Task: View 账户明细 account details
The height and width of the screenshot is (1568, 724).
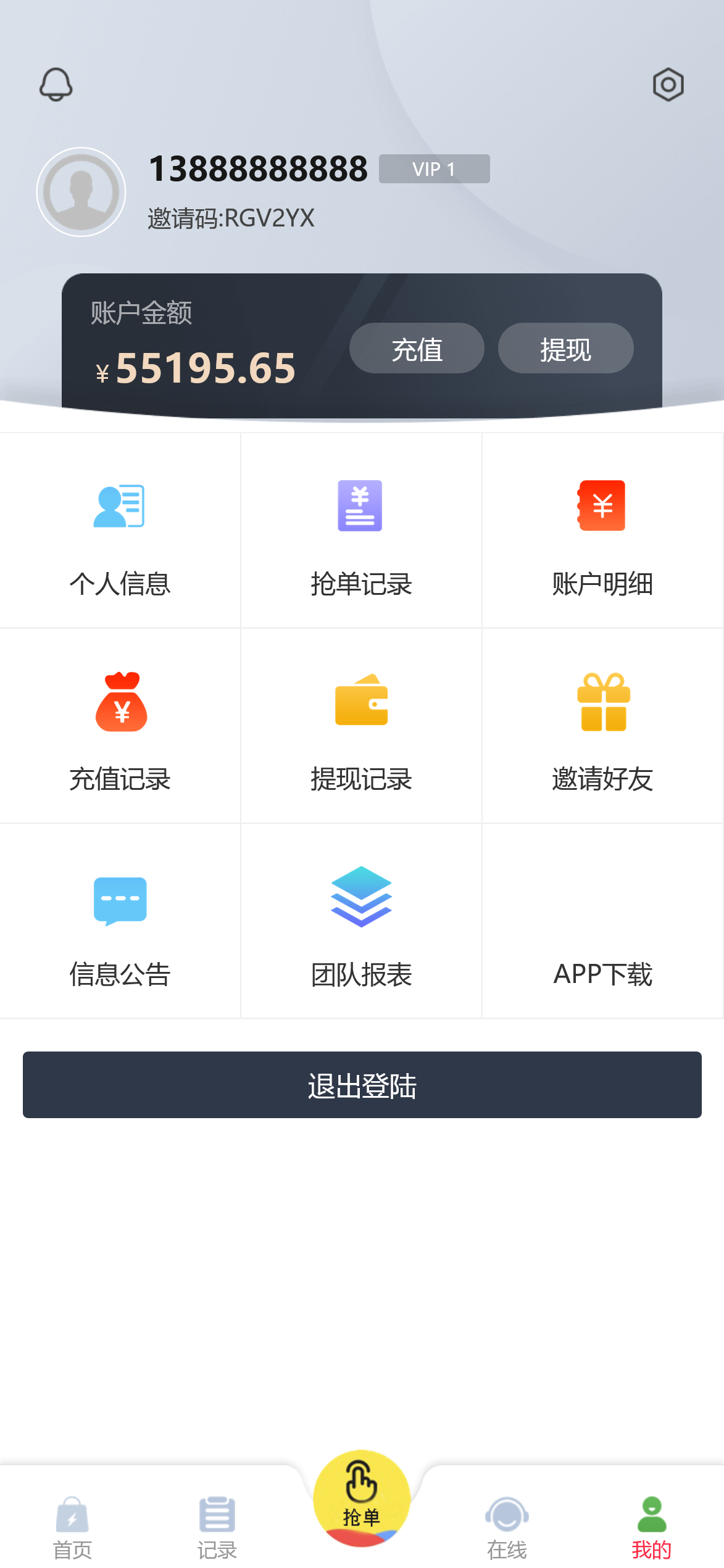Action: pos(602,531)
